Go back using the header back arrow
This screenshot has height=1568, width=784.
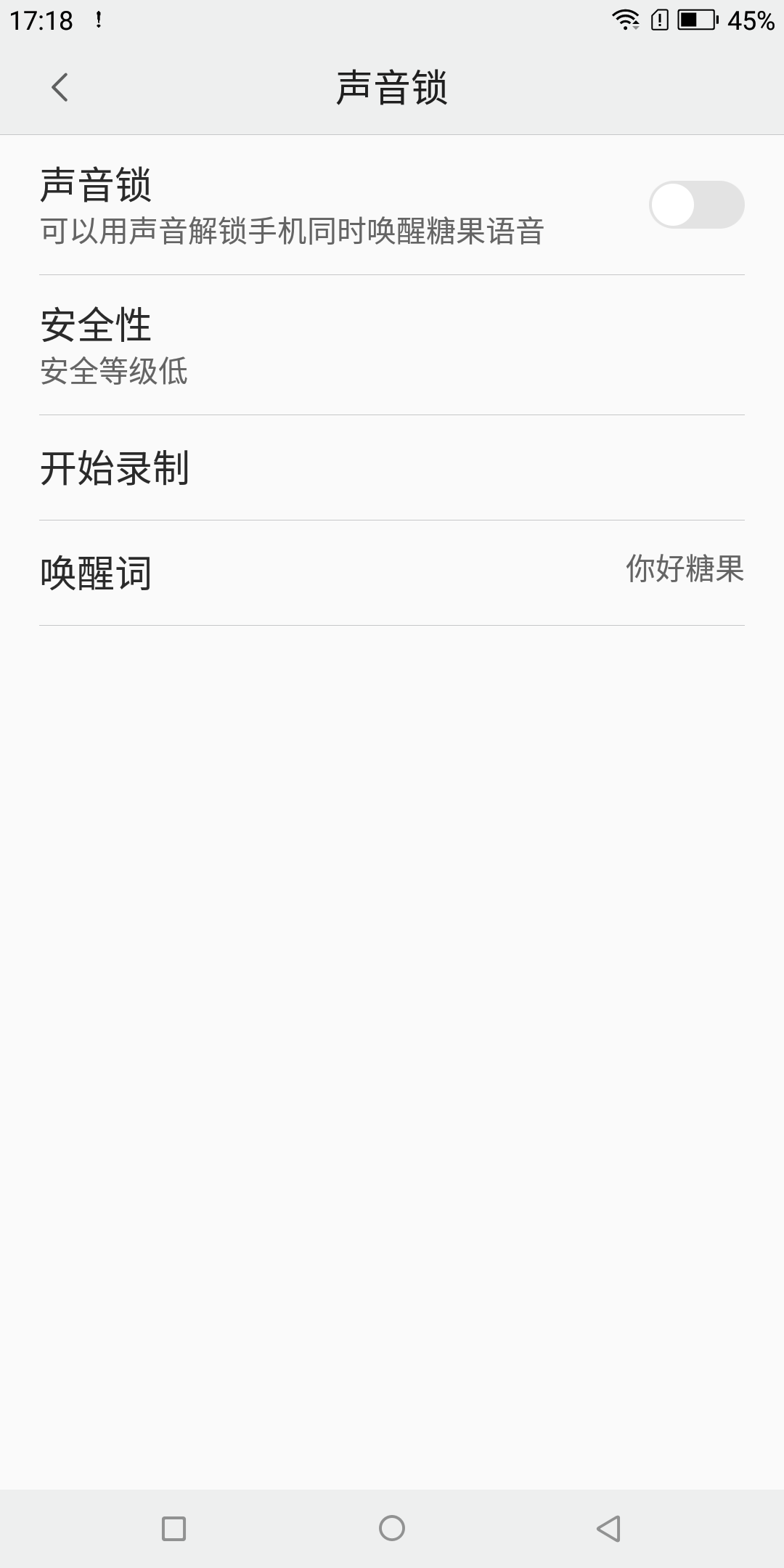point(60,88)
